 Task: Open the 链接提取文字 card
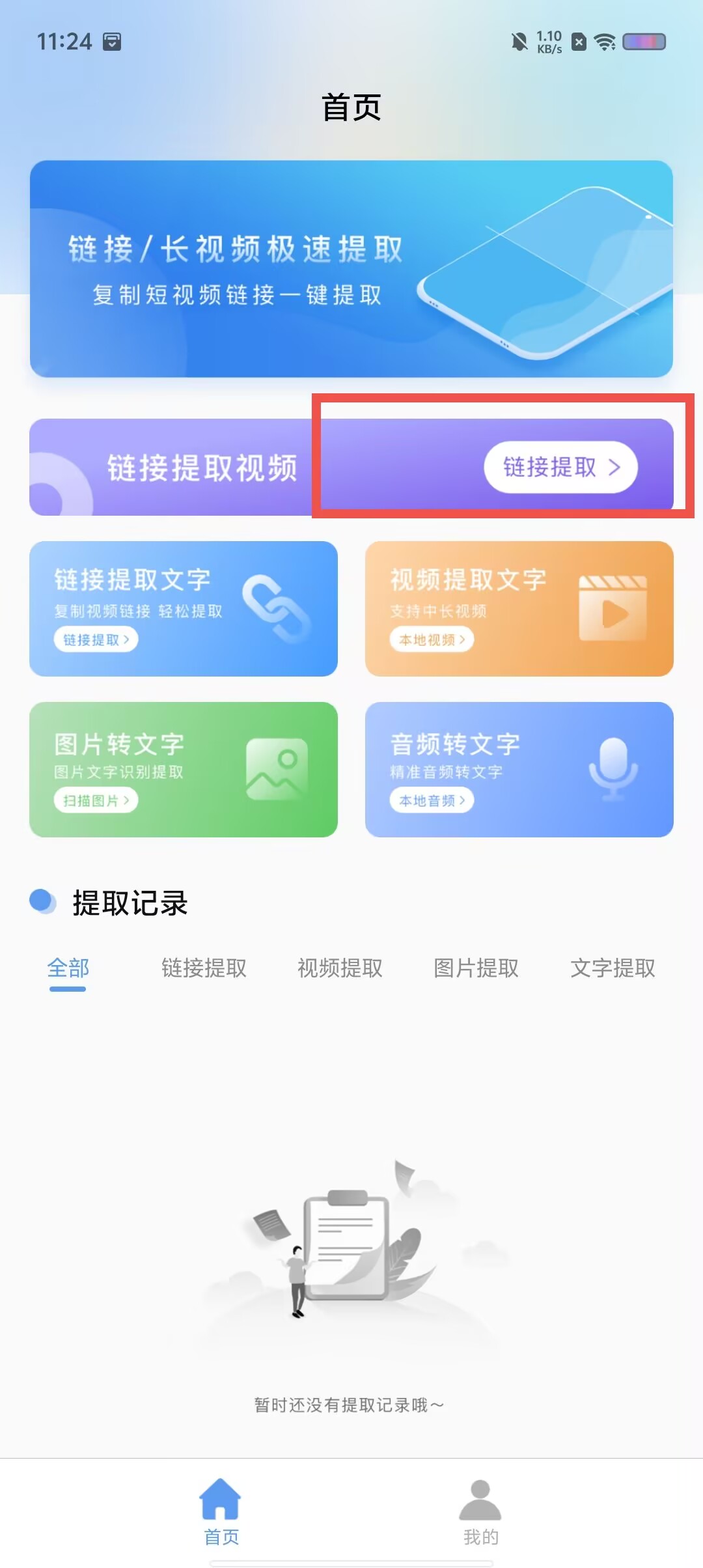pos(184,609)
